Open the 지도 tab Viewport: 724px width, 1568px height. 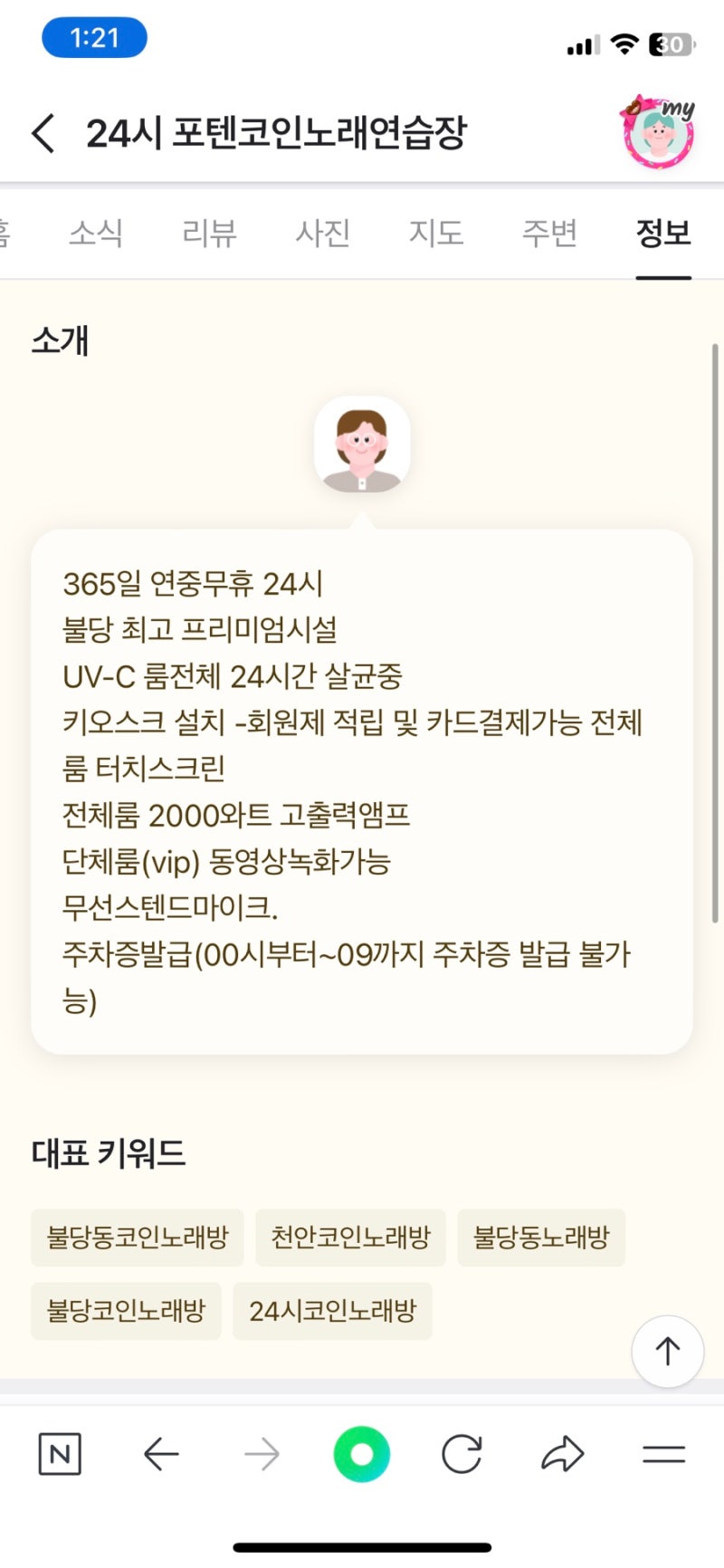tap(436, 233)
